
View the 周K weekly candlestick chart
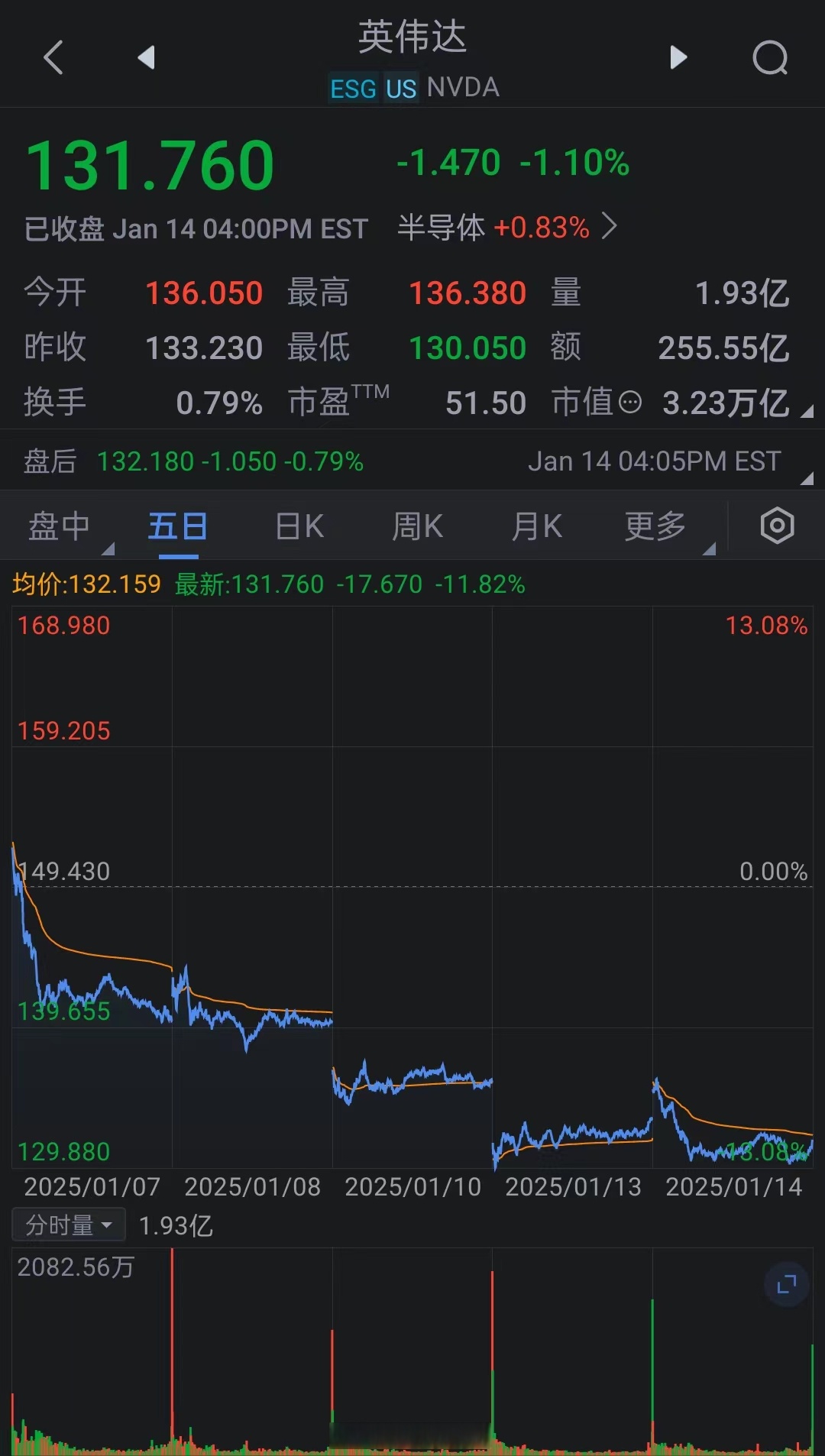417,526
